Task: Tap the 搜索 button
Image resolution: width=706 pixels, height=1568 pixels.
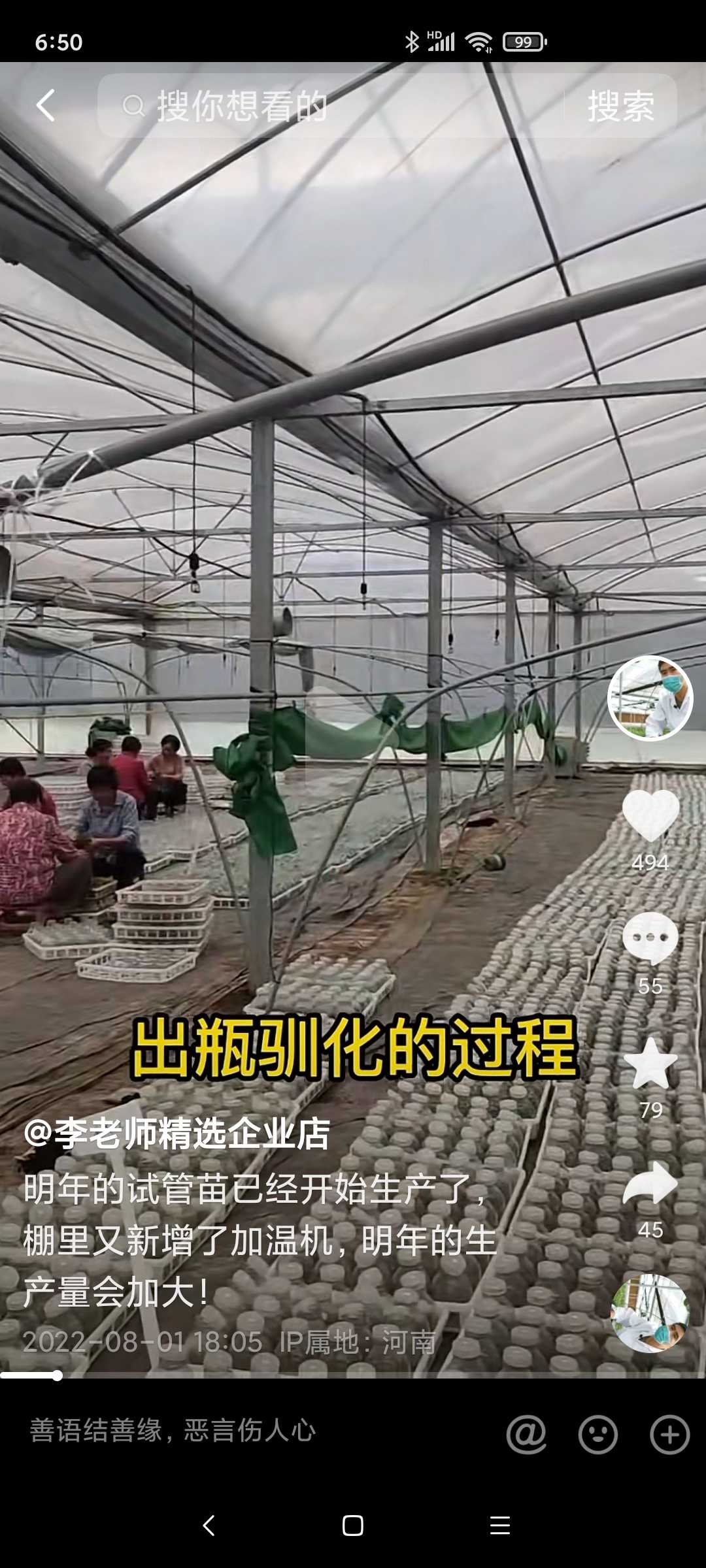Action: [621, 106]
